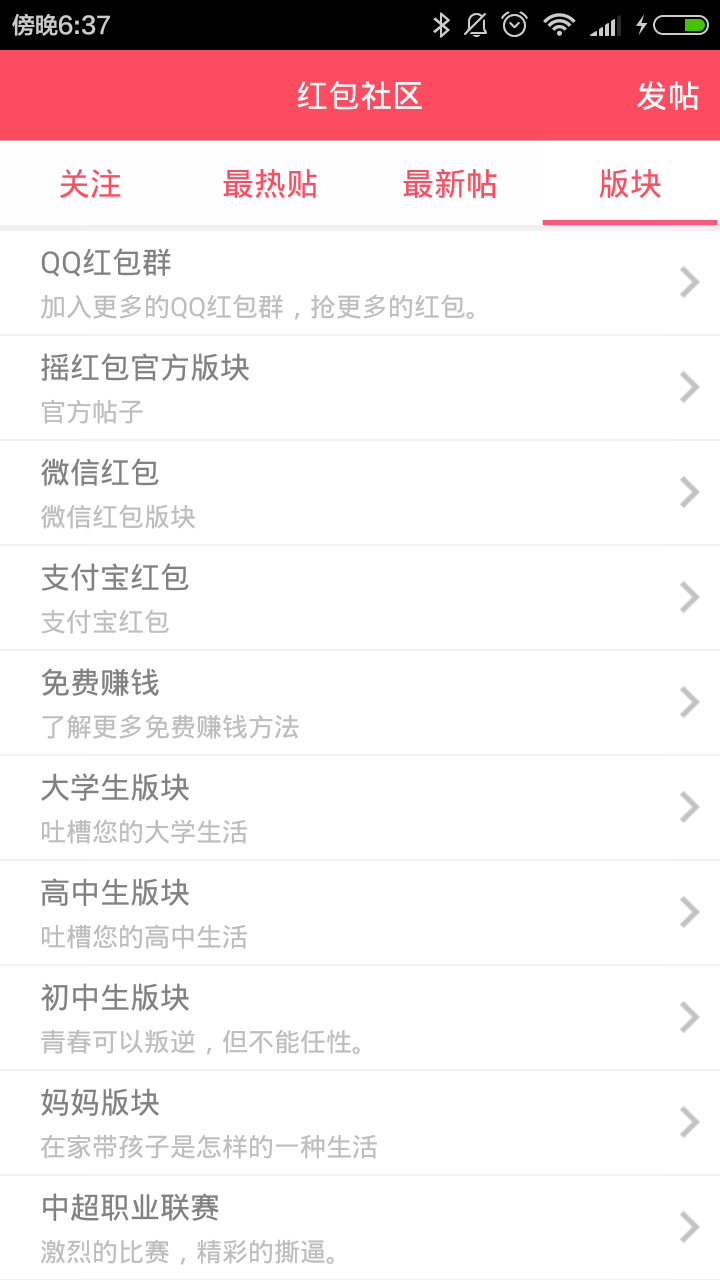Open 摇红包官方版块
Image resolution: width=720 pixels, height=1280 pixels.
pyautogui.click(x=360, y=388)
